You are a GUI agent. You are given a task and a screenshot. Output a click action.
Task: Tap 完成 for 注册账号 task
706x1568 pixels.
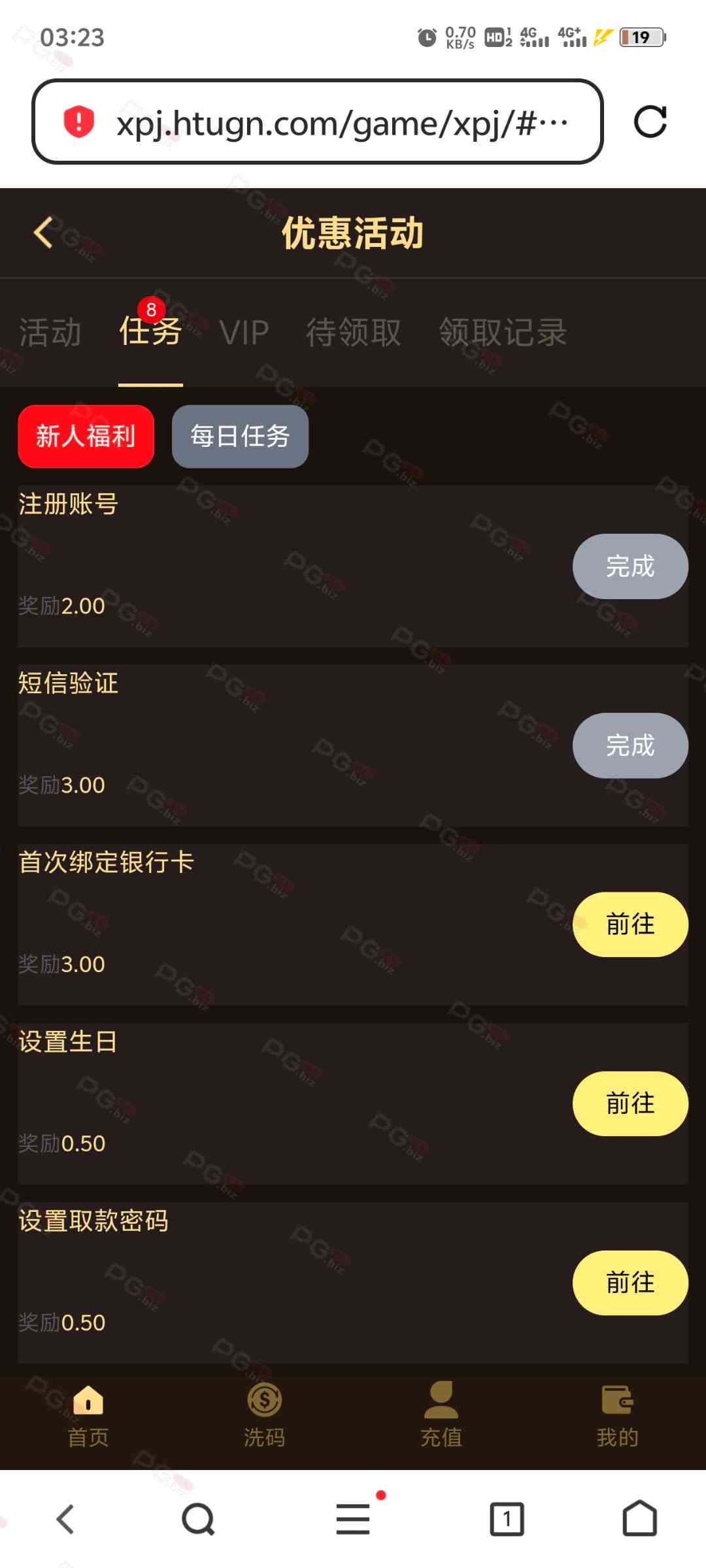630,566
